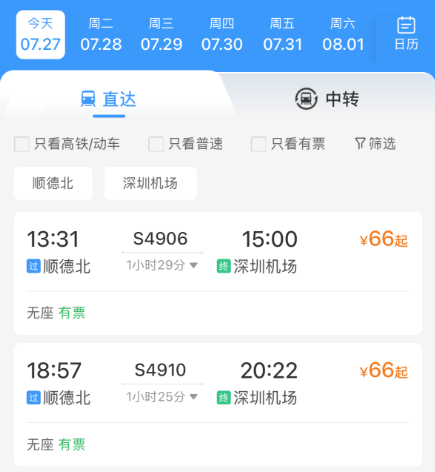Switch to the 中转 tab
435x472 pixels.
click(327, 99)
